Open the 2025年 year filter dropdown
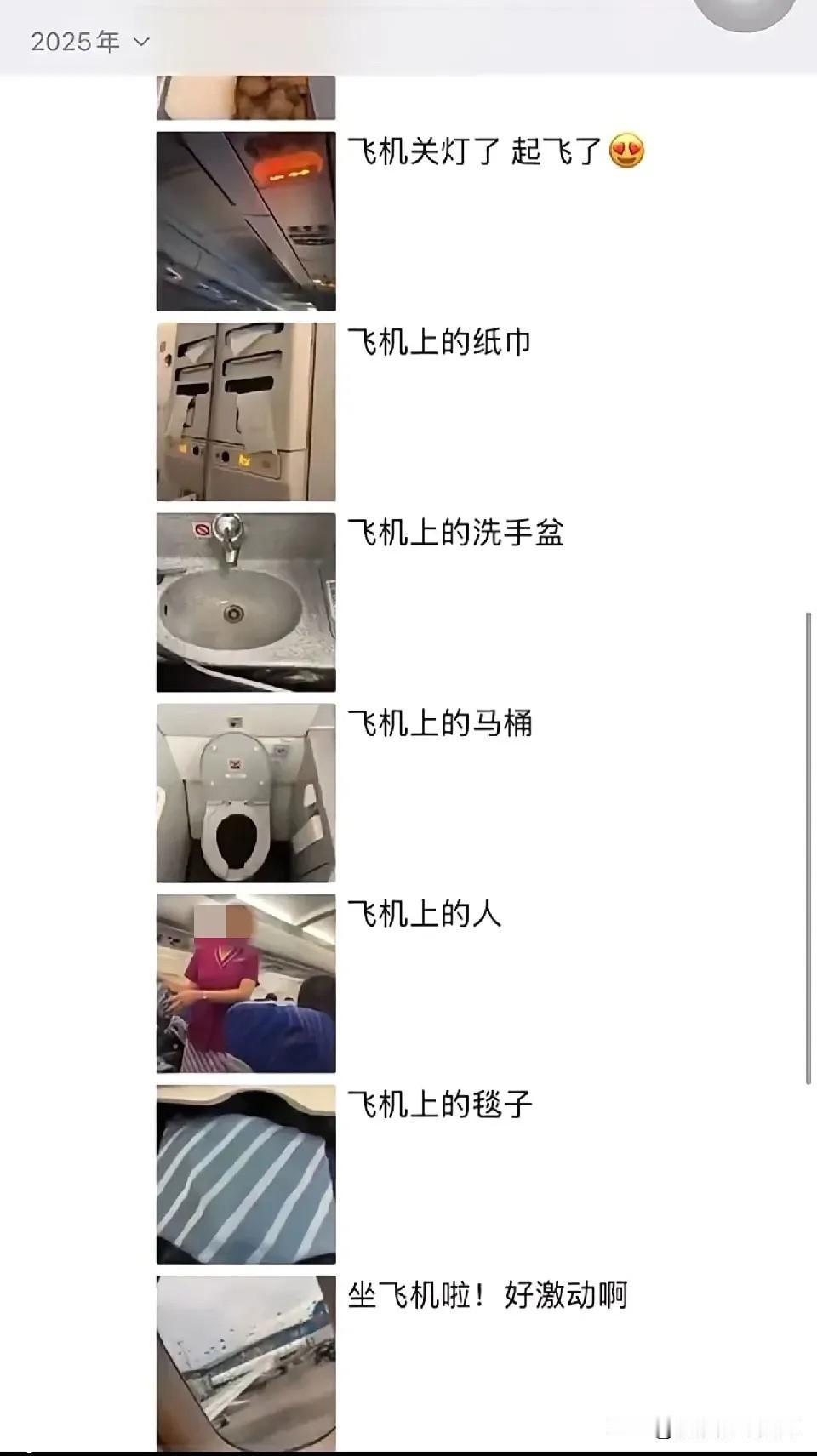Image resolution: width=817 pixels, height=1456 pixels. pyautogui.click(x=72, y=40)
